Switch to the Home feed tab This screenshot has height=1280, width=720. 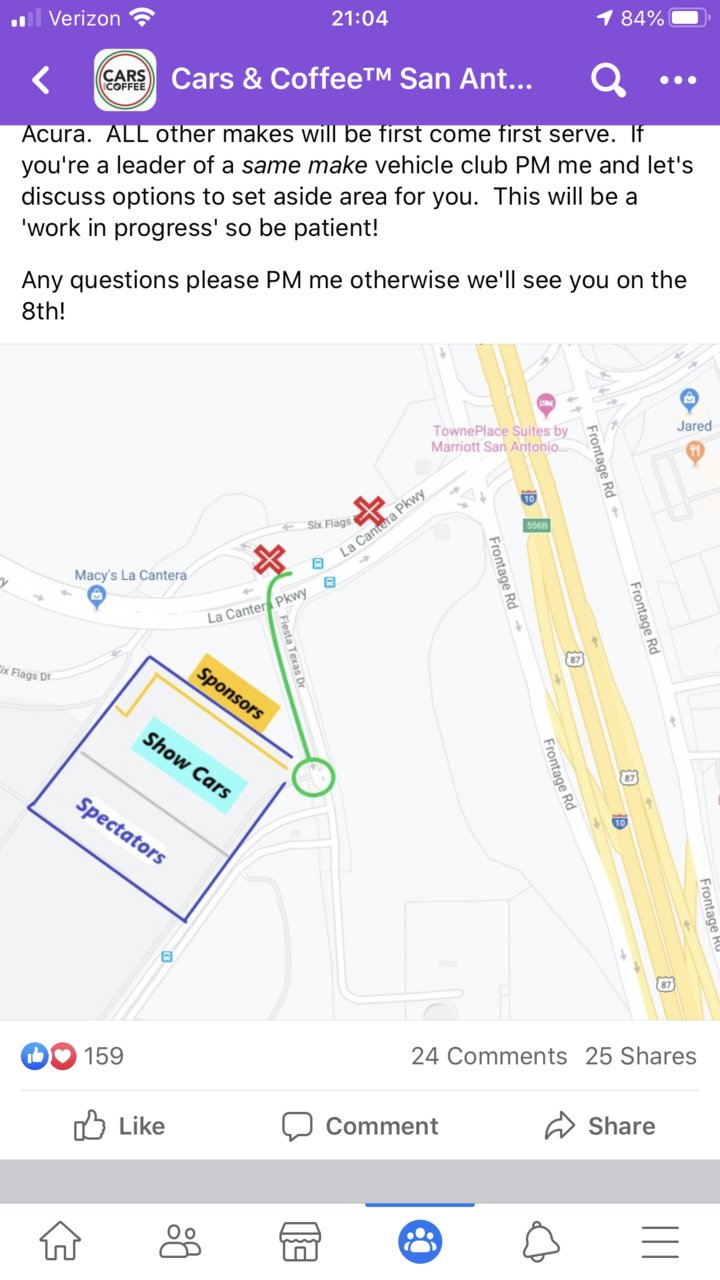60,1241
